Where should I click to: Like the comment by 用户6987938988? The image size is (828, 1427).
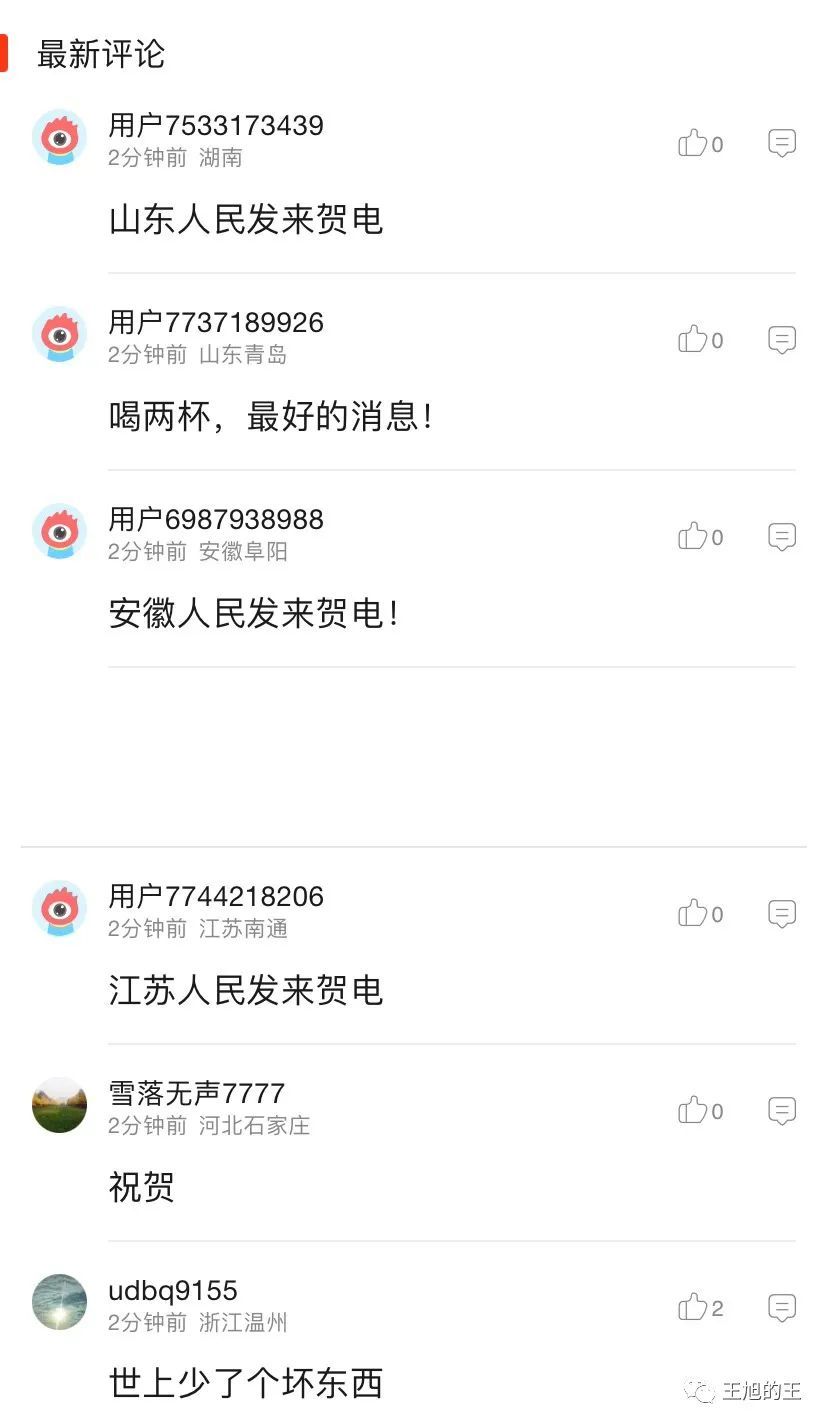tap(693, 537)
